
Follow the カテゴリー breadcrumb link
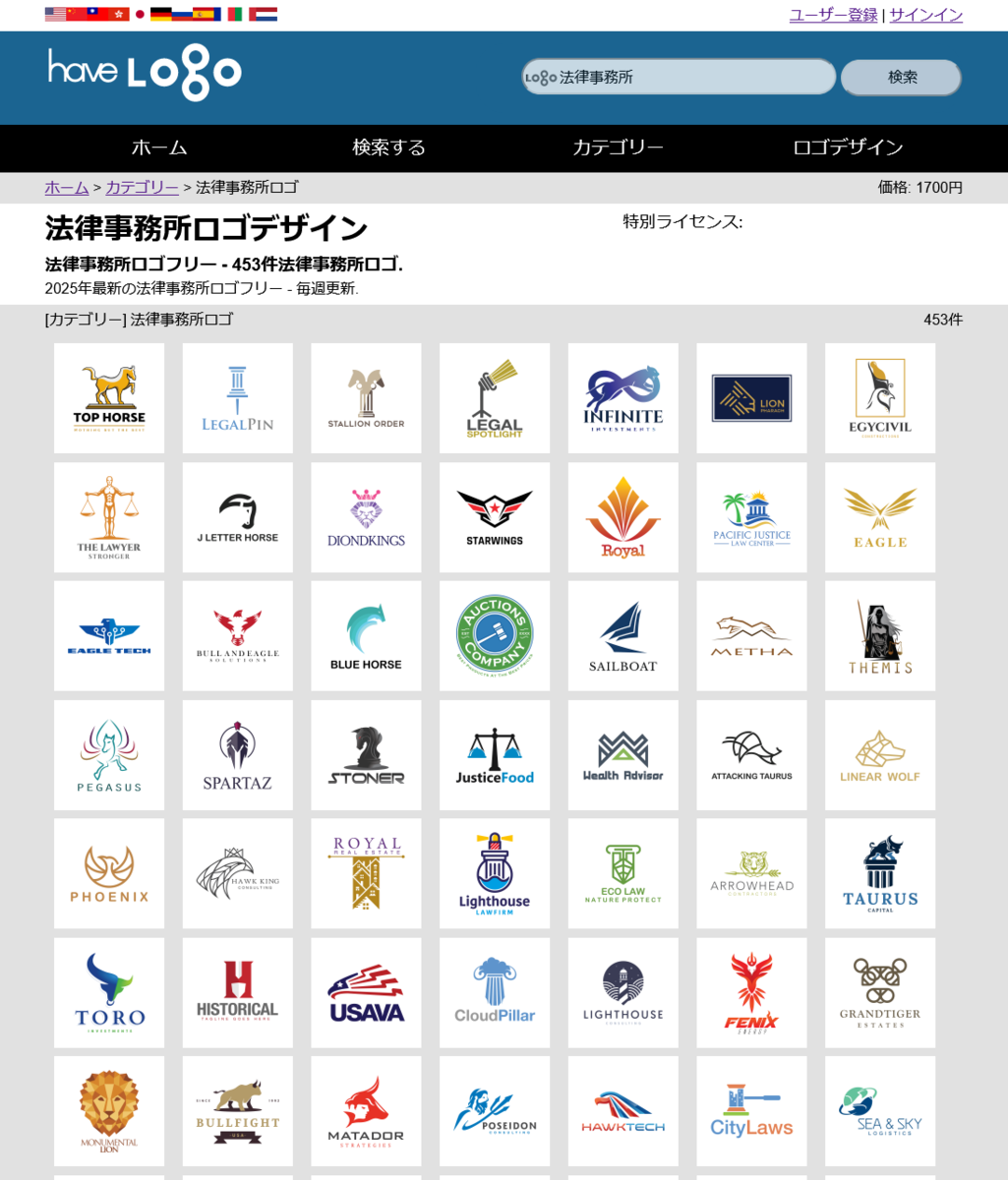[142, 187]
